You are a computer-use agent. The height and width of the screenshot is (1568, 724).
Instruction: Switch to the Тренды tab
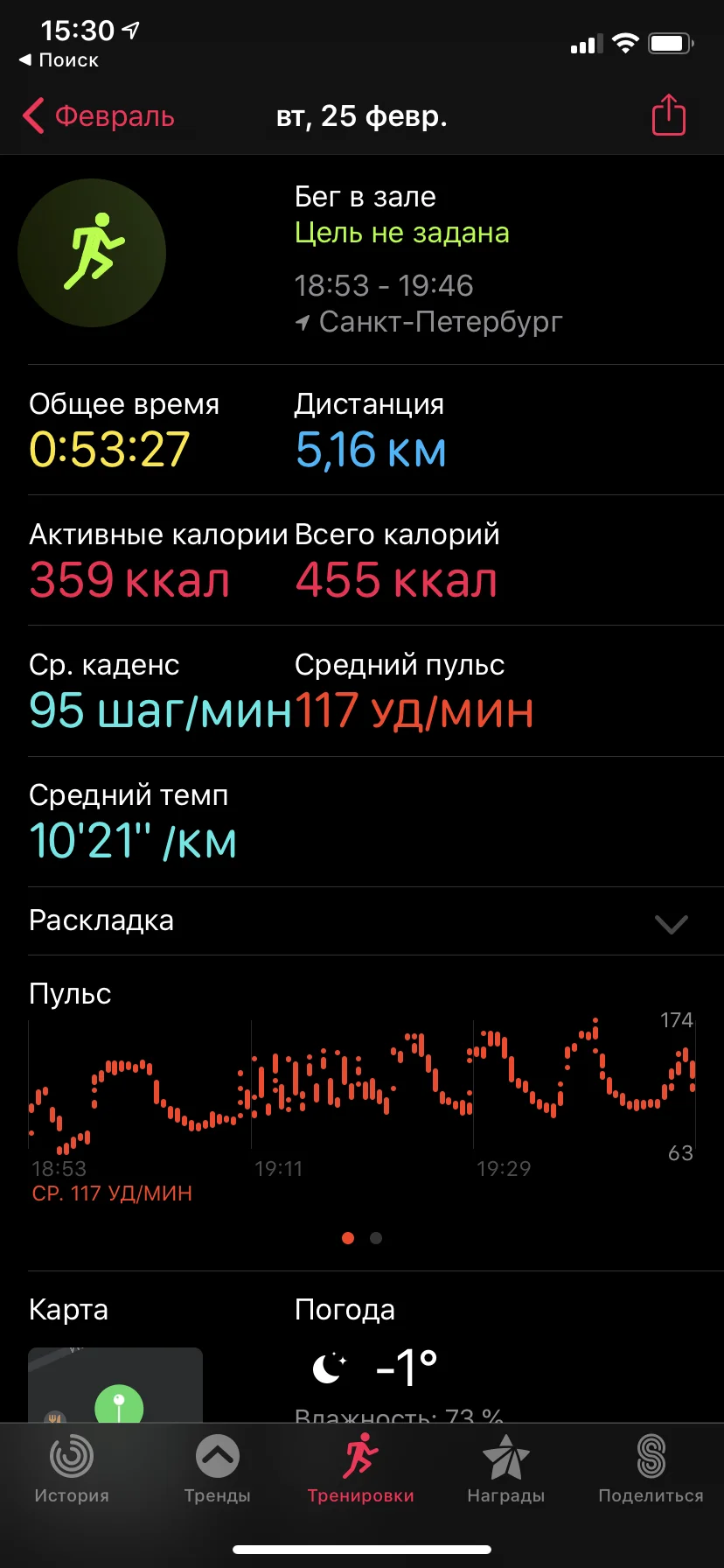(217, 1470)
